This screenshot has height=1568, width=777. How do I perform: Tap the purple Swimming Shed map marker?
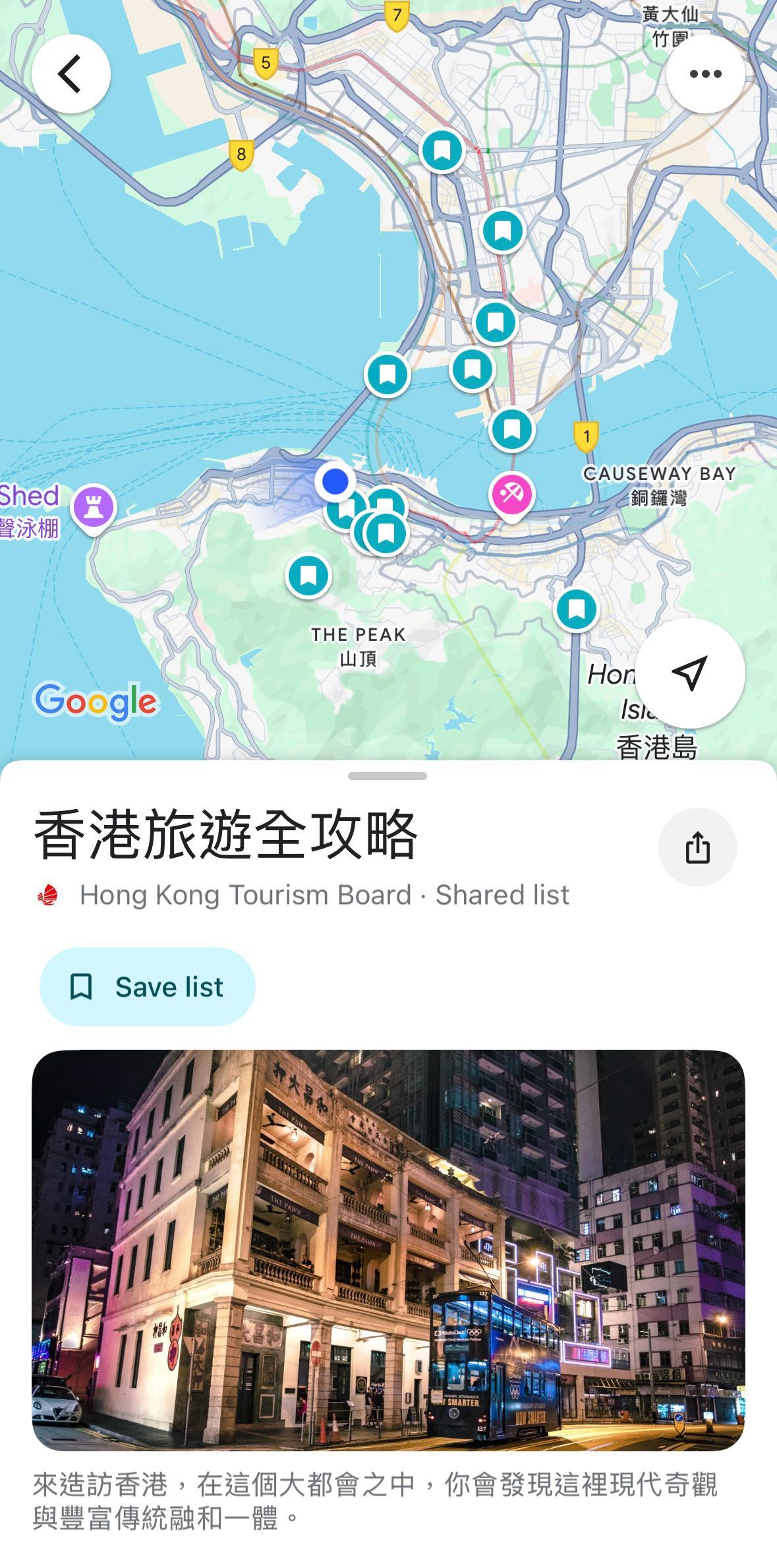92,506
